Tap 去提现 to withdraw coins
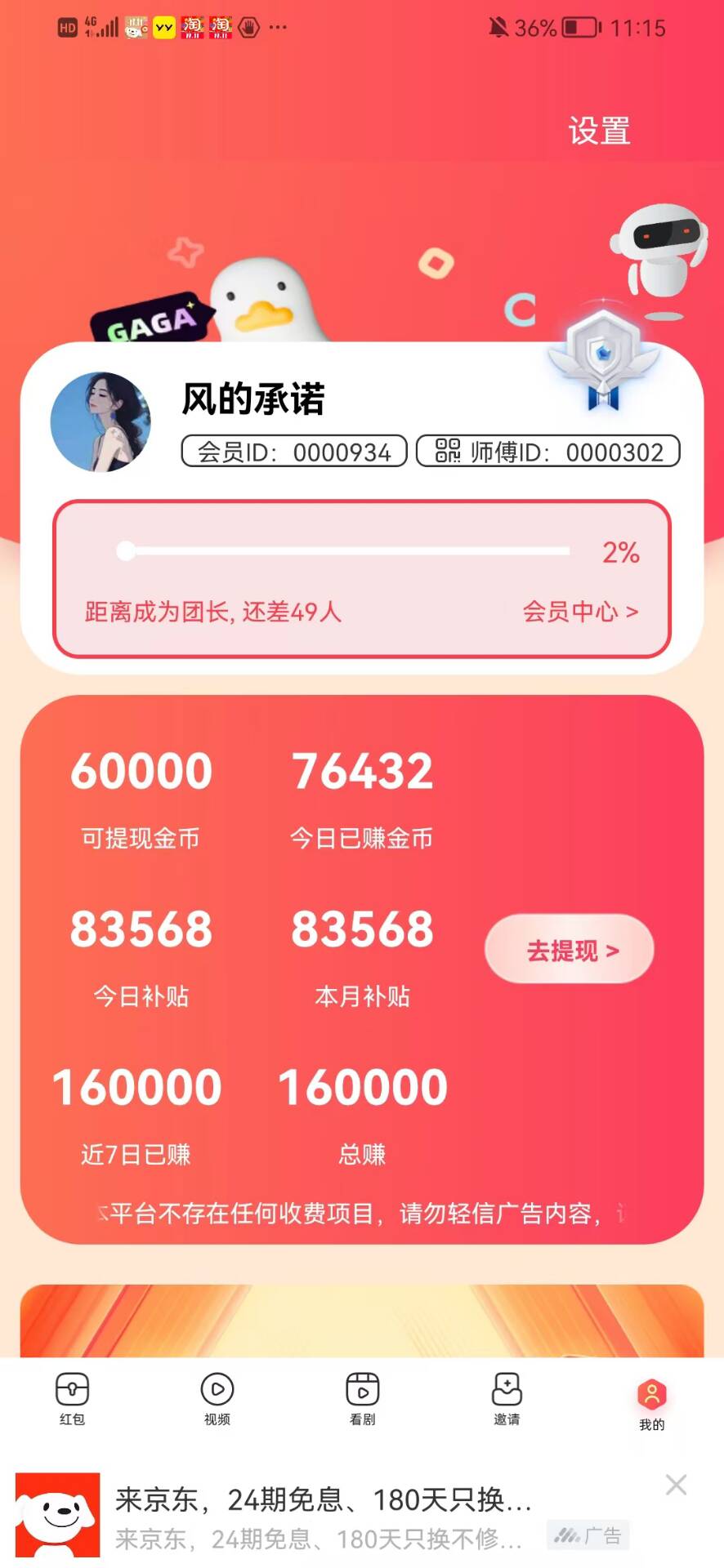Screen dimensions: 724x1568 coord(570,950)
